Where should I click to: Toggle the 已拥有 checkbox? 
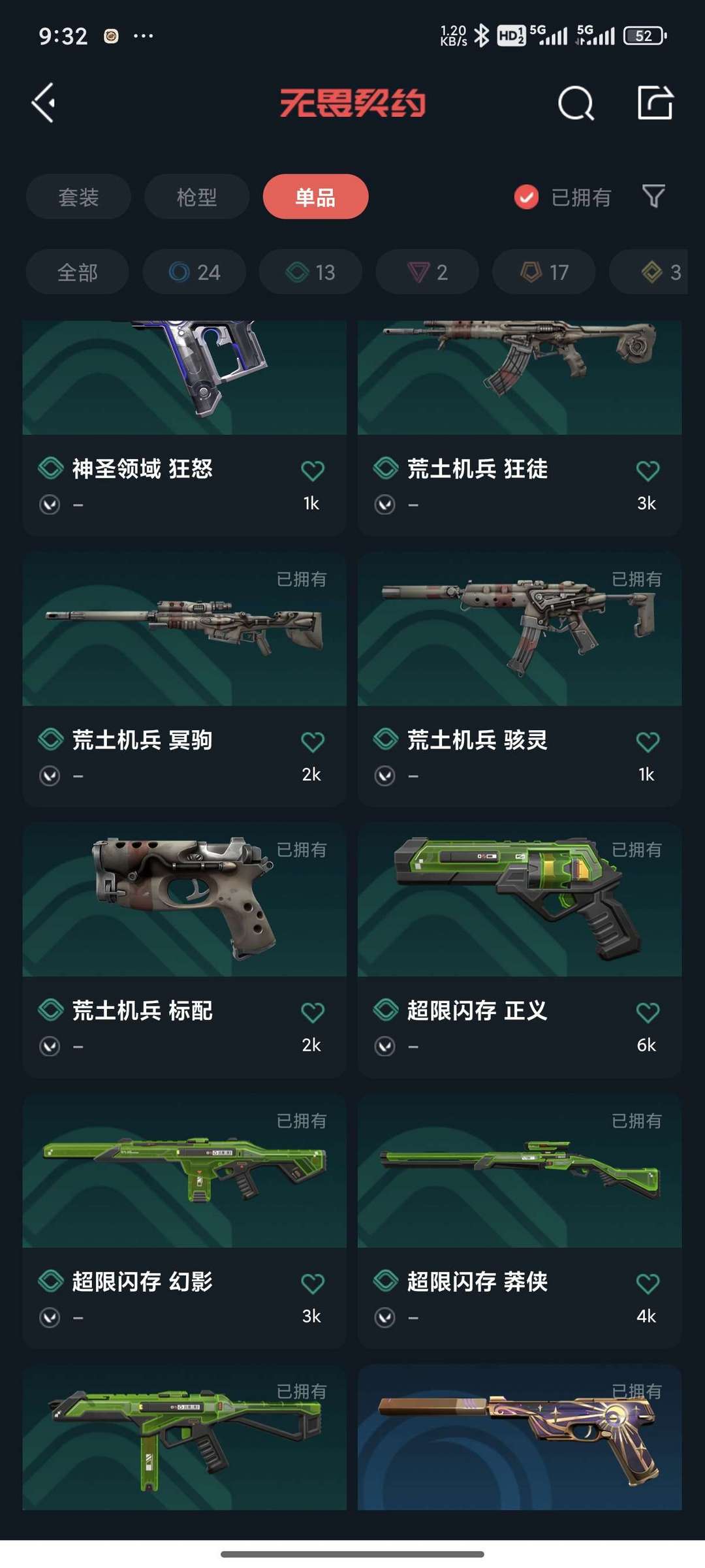click(x=526, y=197)
